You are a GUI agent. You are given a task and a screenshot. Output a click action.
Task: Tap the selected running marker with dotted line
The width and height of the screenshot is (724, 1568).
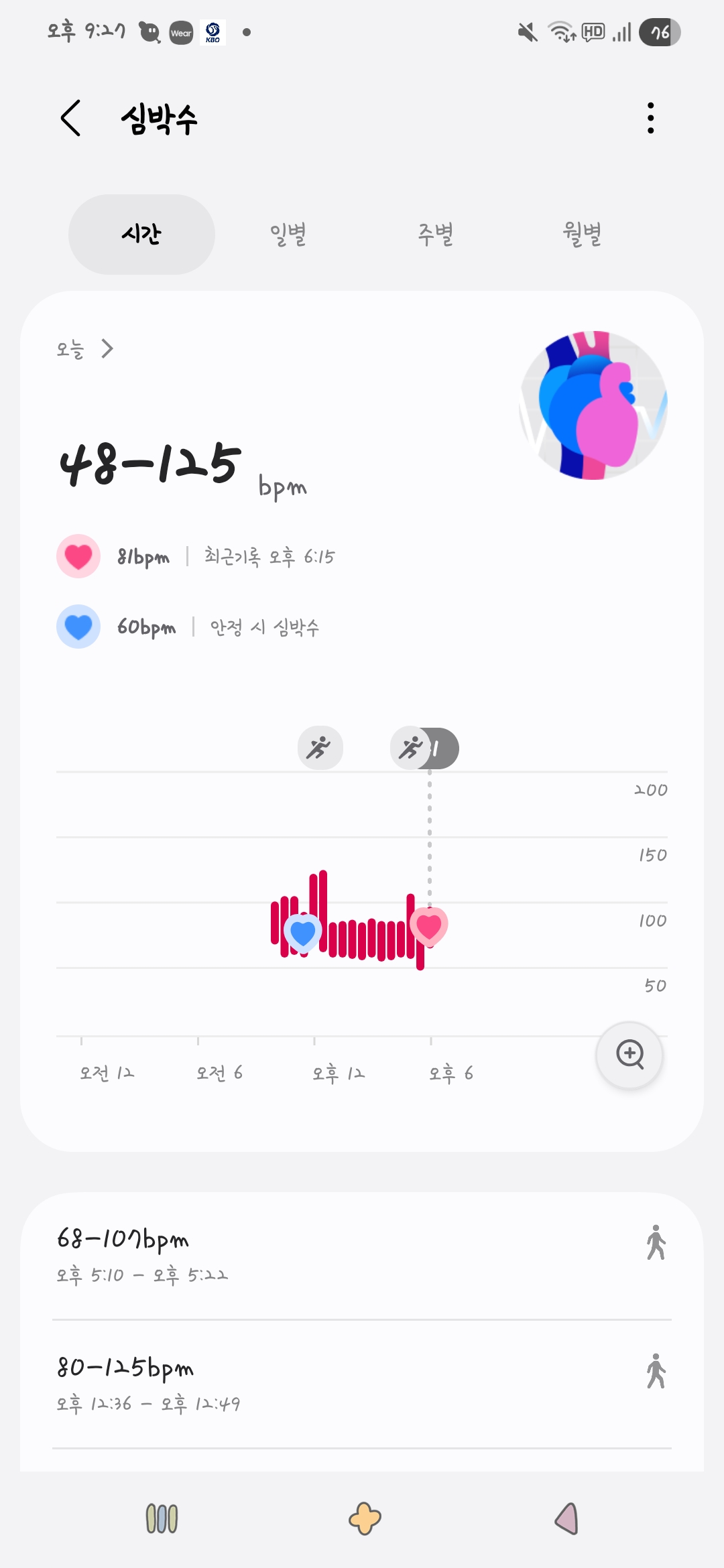(x=424, y=748)
